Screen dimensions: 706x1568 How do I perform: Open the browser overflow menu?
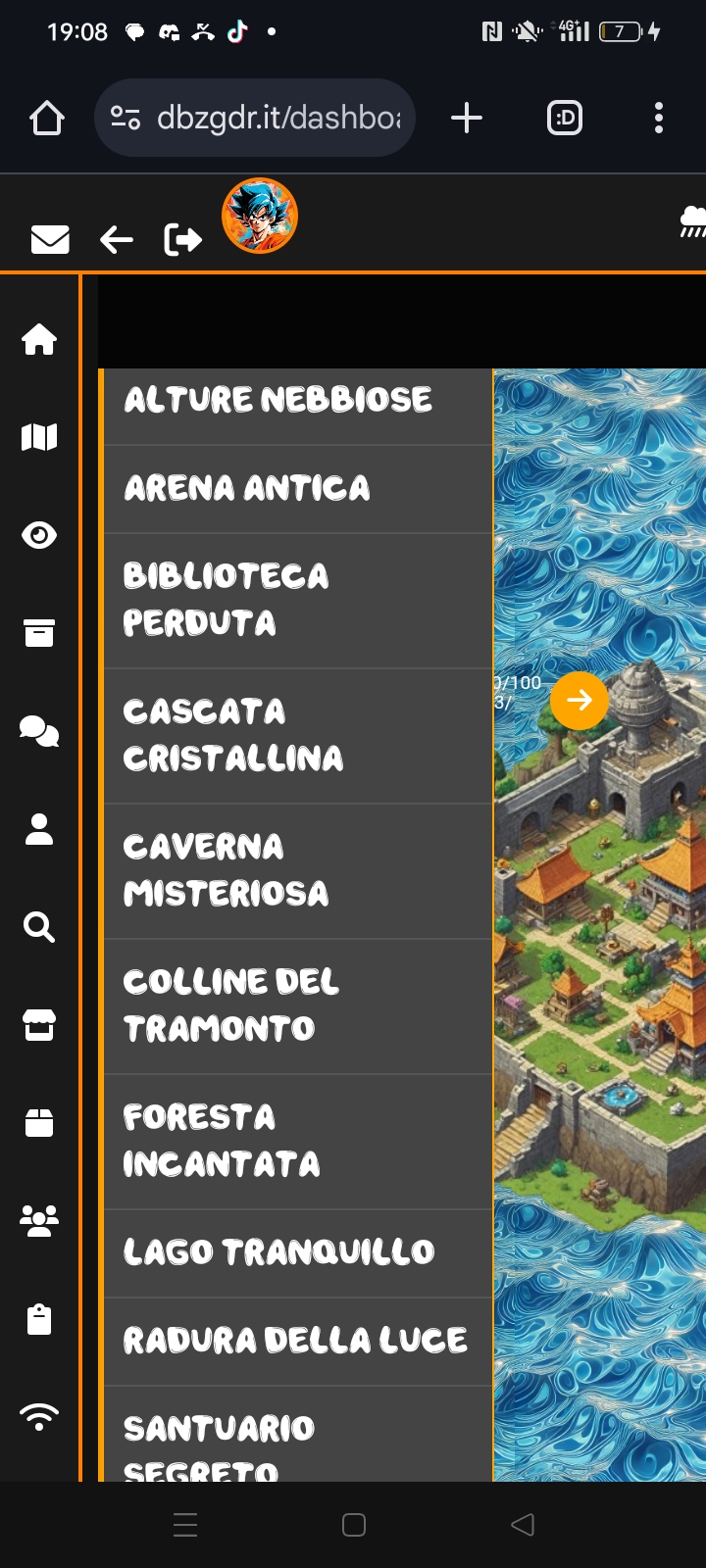point(659,119)
